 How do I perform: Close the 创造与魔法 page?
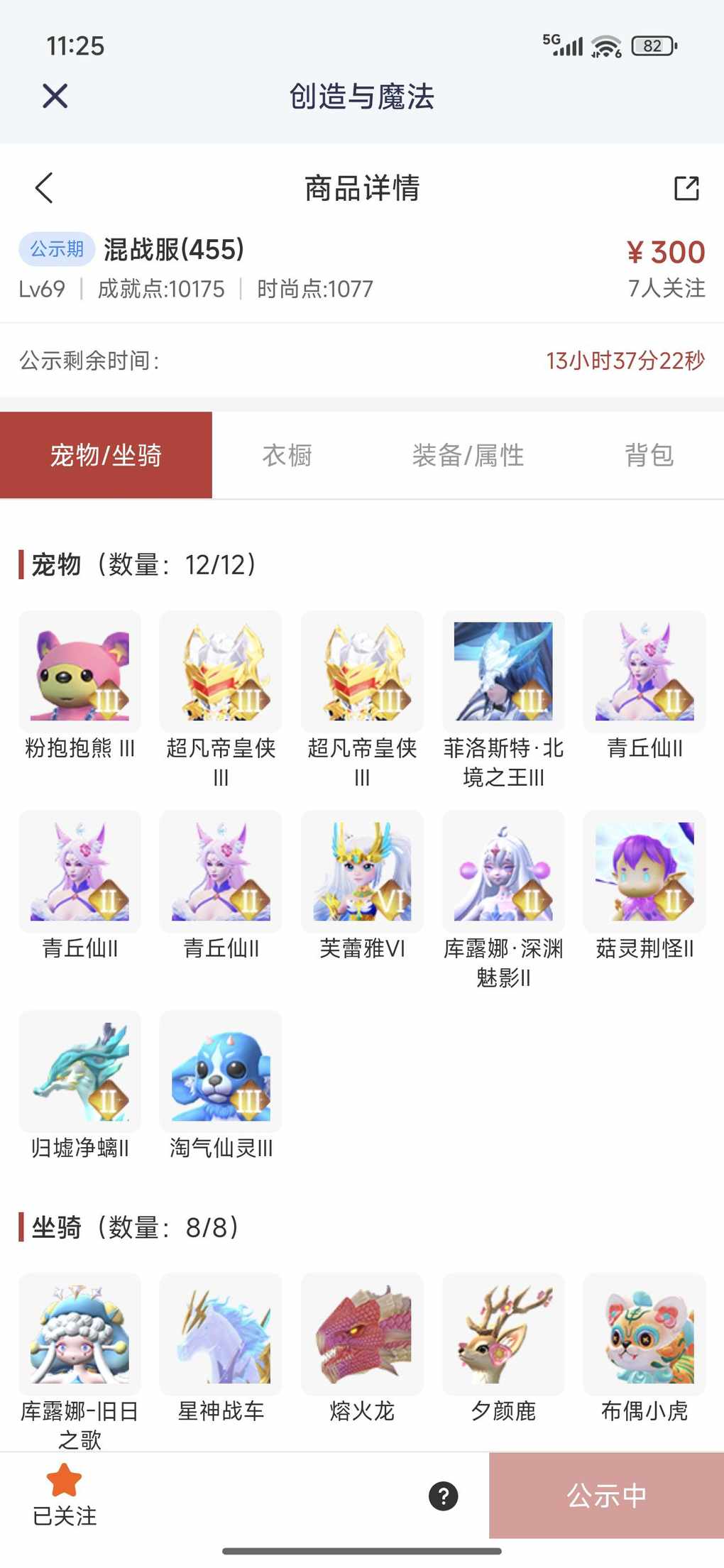[55, 96]
